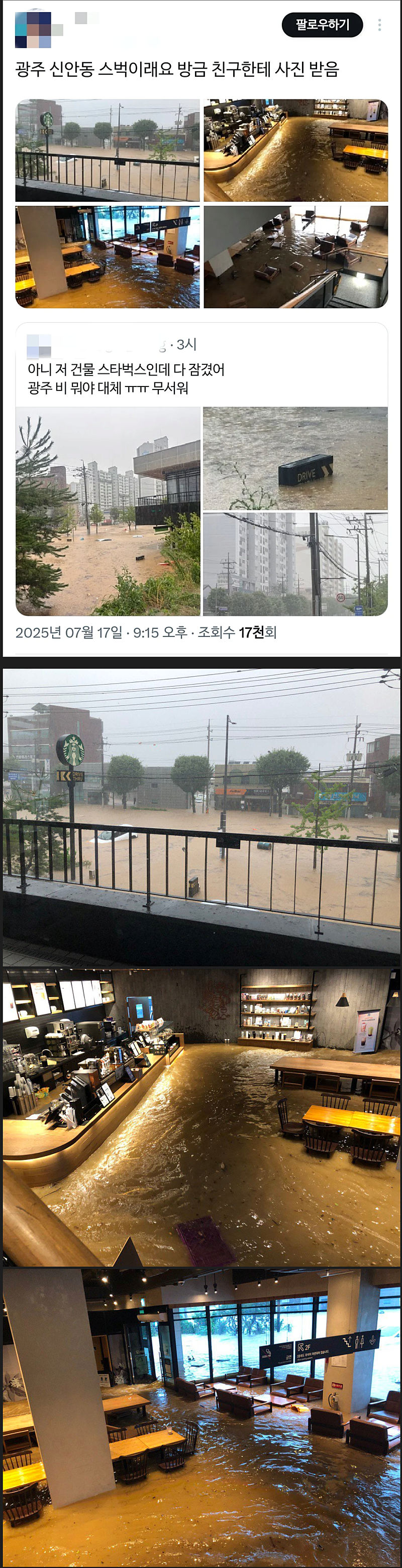Open the flooded cafe counter photo
402x1568 pixels.
pyautogui.click(x=295, y=151)
